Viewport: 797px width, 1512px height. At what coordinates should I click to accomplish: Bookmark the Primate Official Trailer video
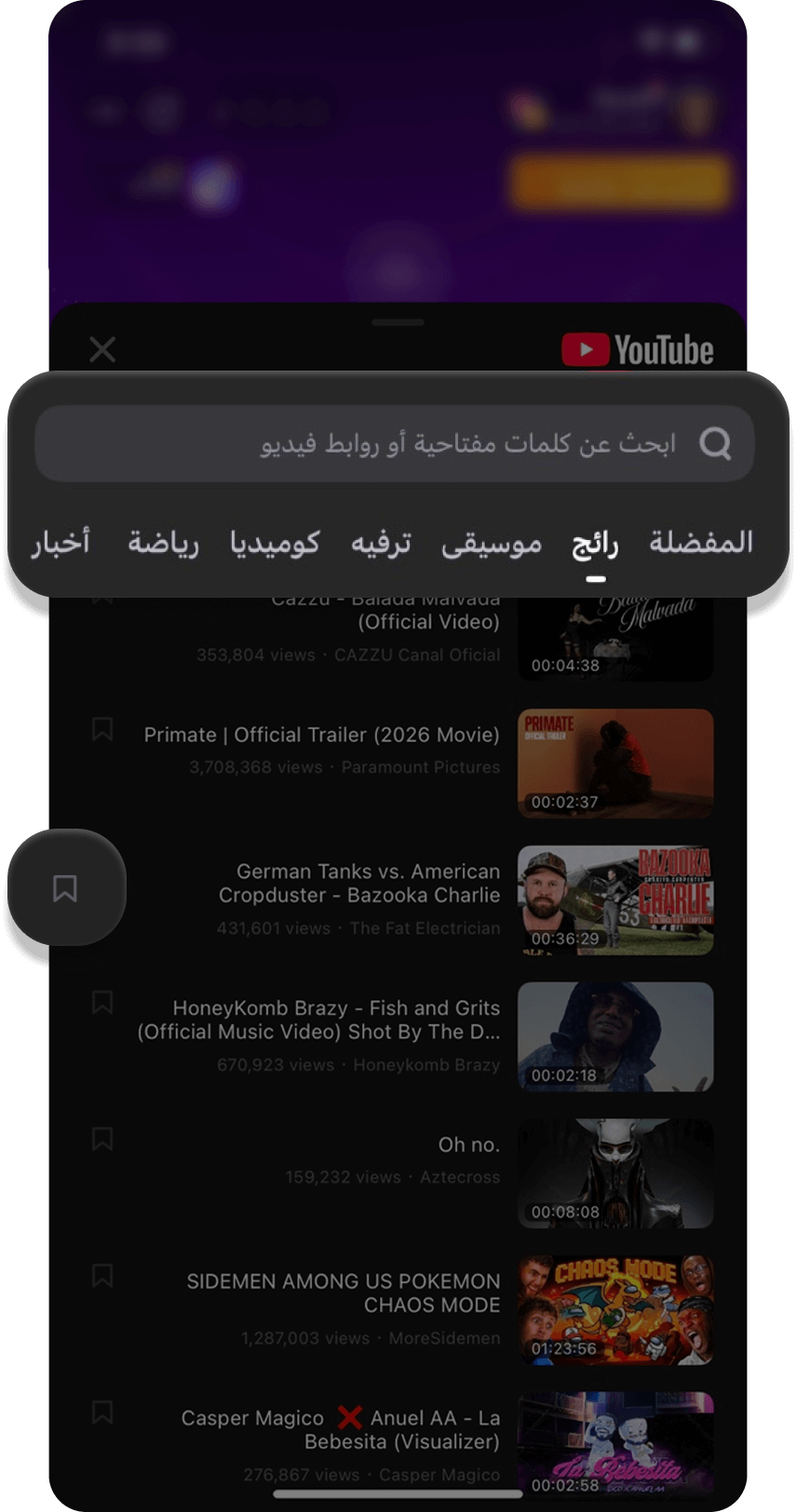[x=102, y=729]
